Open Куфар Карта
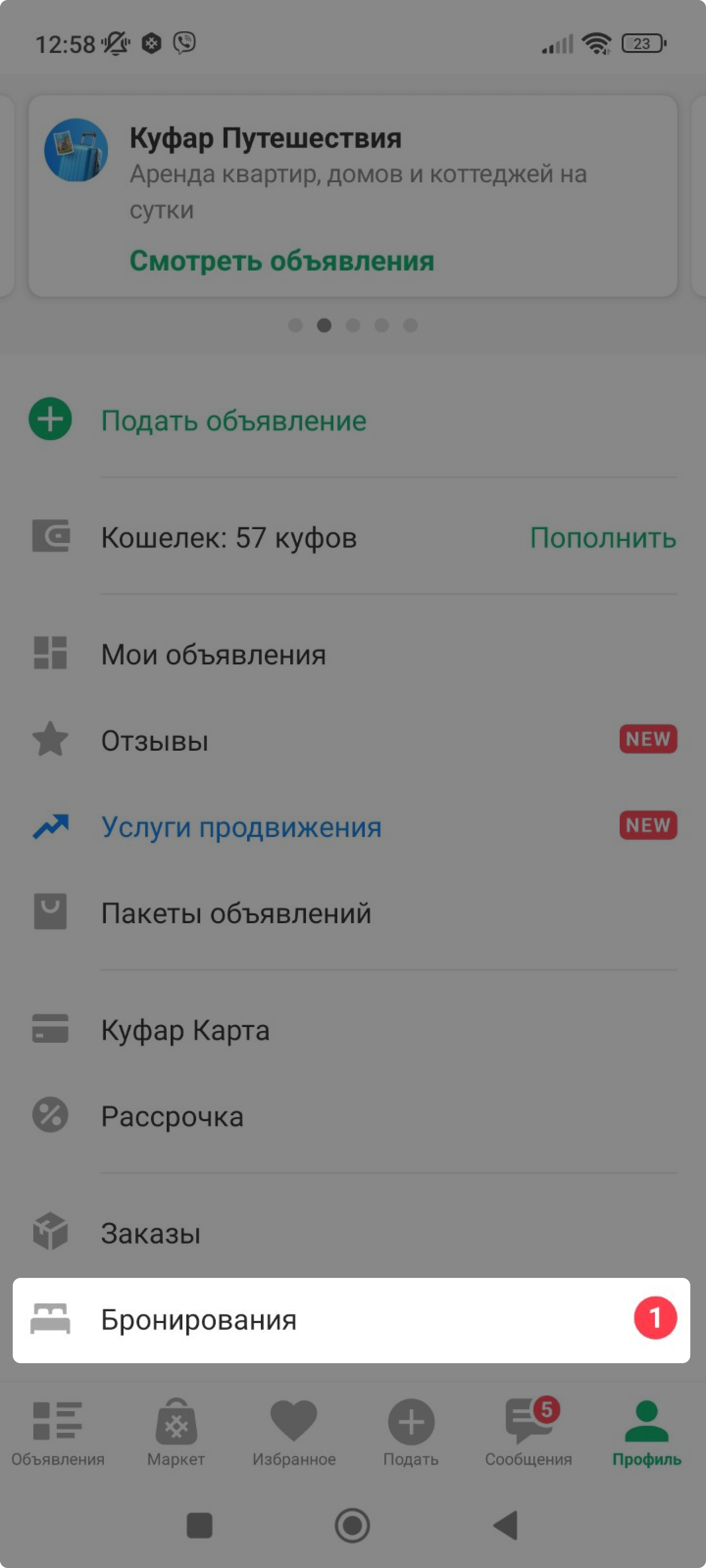 tap(185, 1030)
